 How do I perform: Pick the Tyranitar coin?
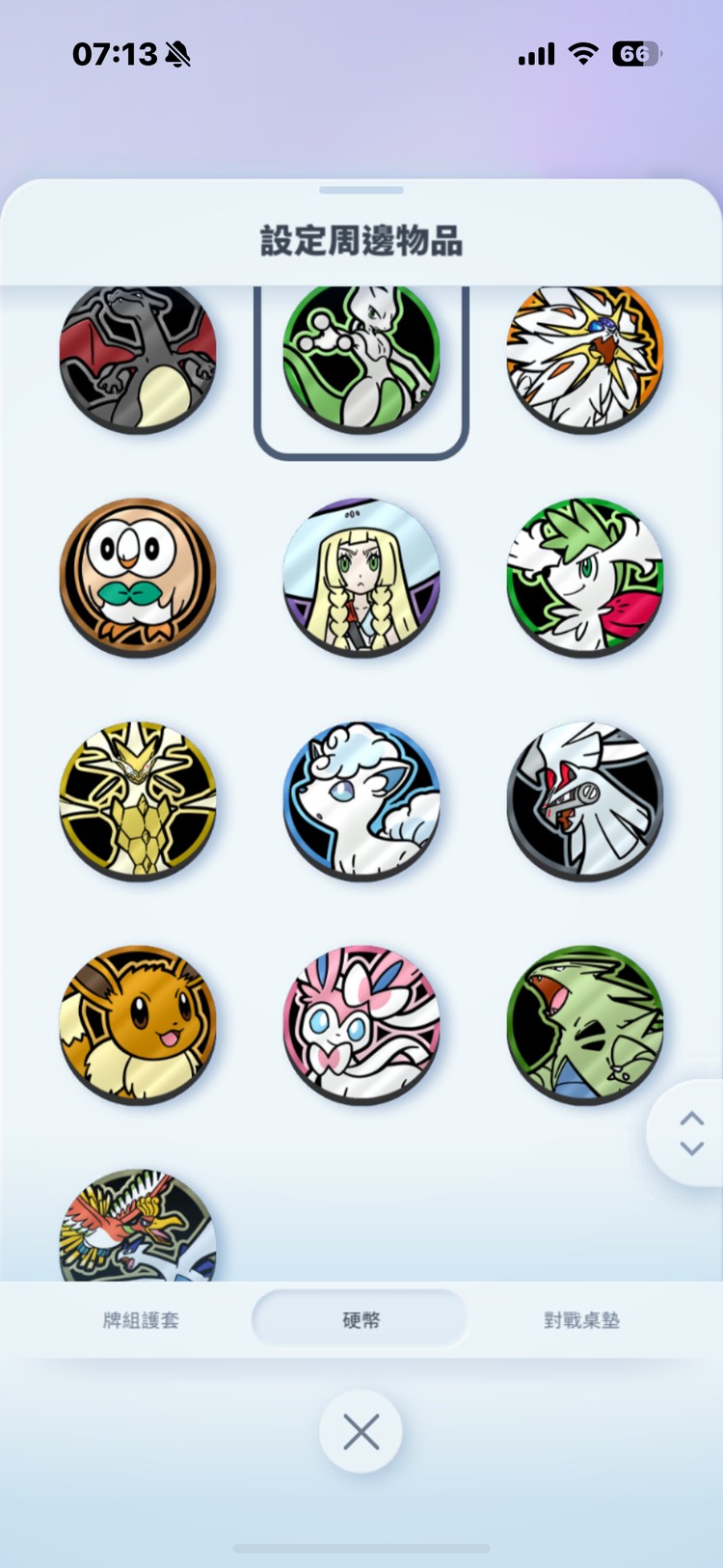coord(585,1023)
